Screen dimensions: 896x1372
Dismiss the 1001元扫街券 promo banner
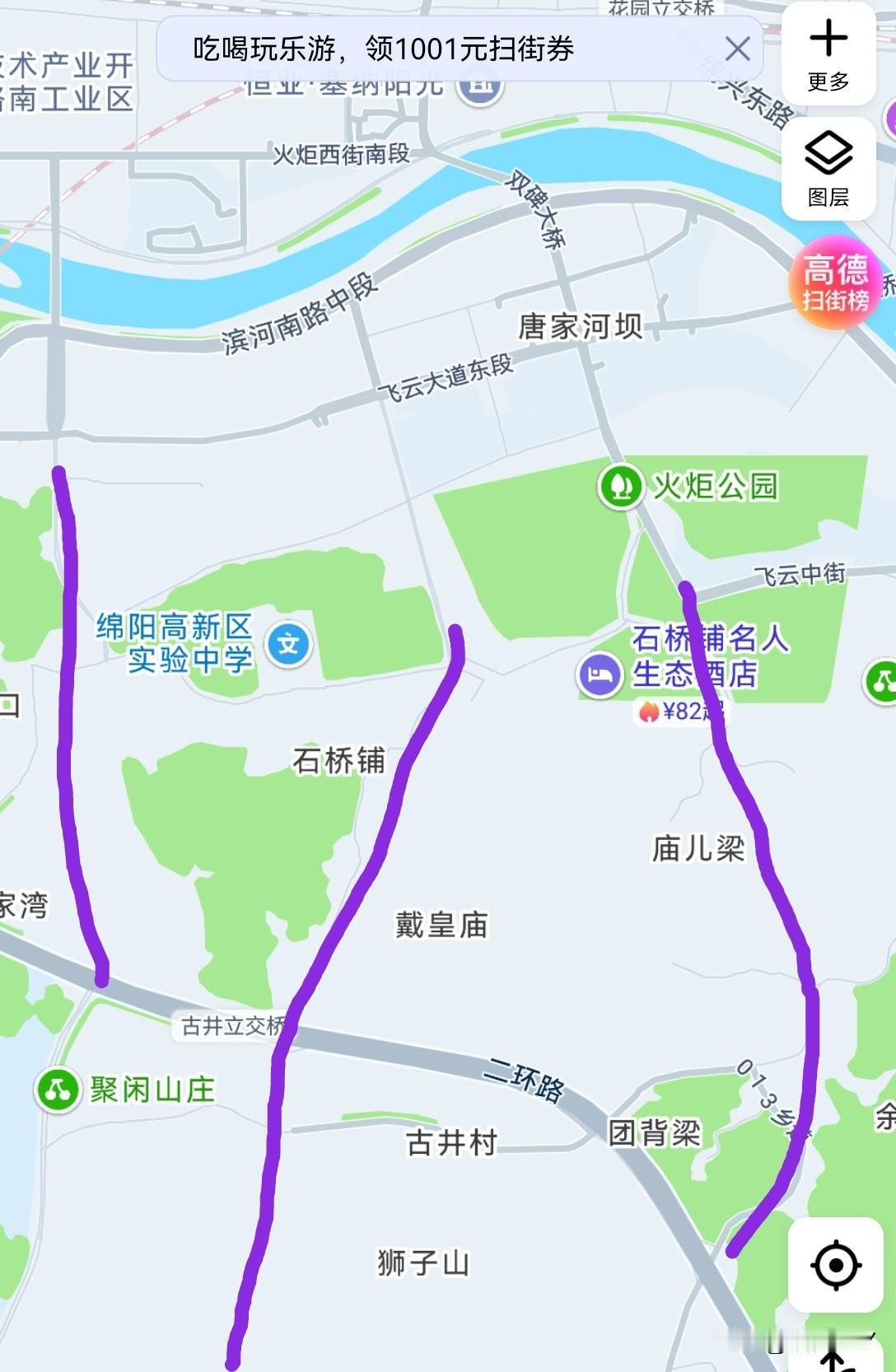[737, 49]
